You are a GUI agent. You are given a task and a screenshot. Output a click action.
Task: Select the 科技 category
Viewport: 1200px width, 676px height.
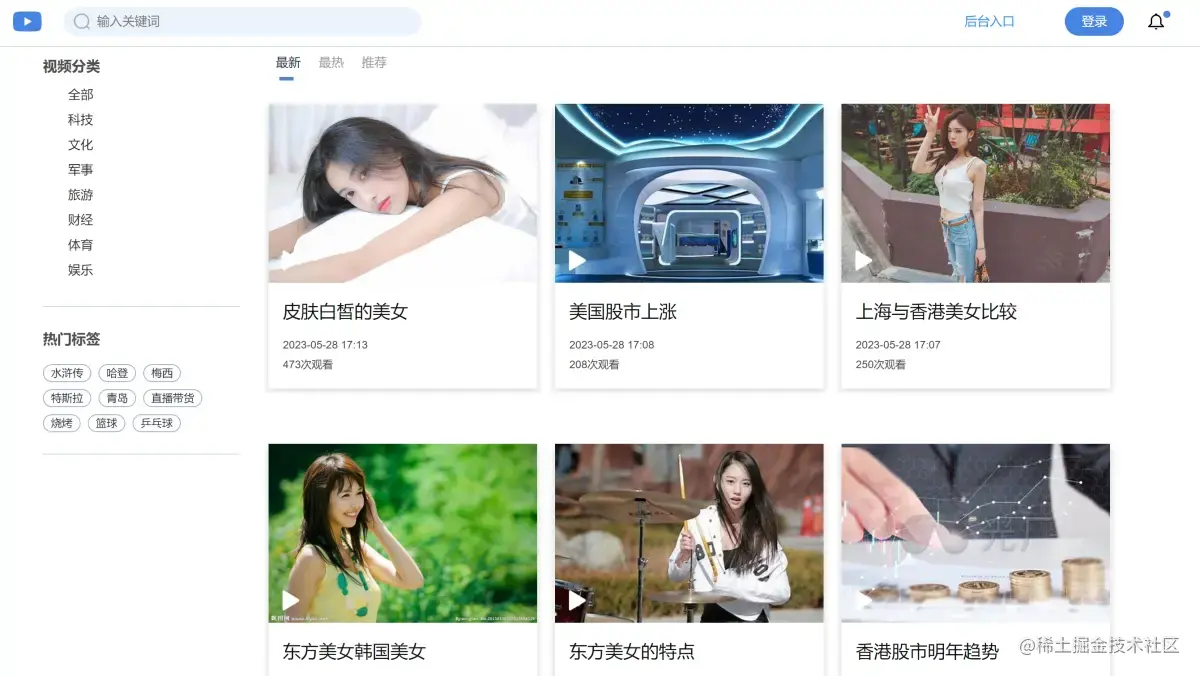click(x=80, y=120)
